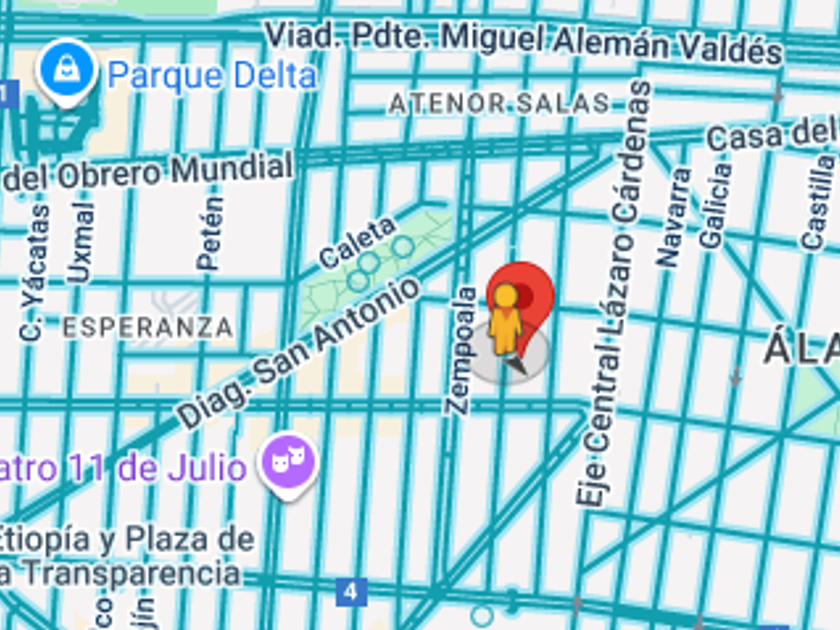This screenshot has width=840, height=630.
Task: Tap the Street View pegman figure
Action: [505, 319]
